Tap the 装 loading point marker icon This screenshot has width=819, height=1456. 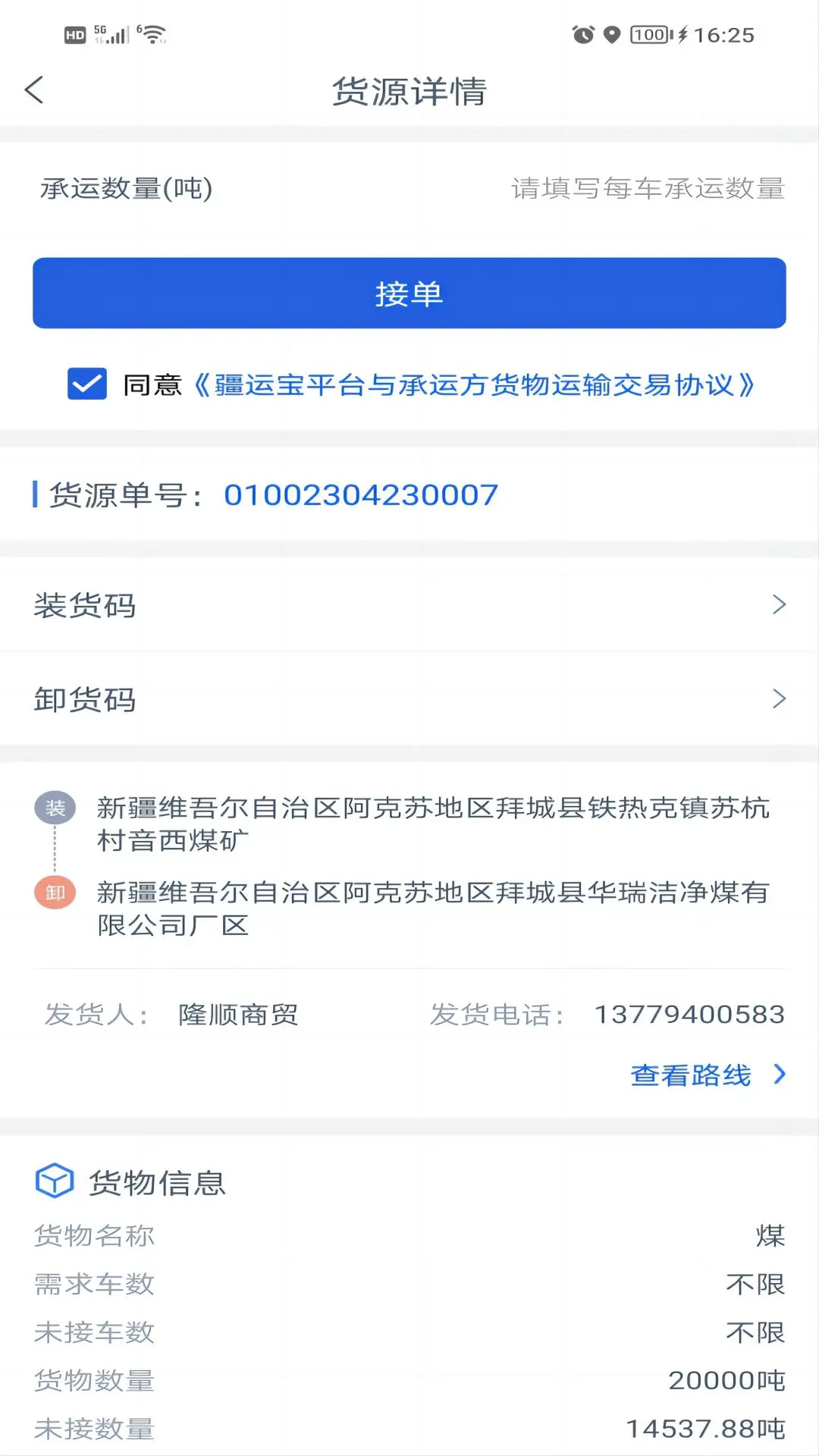(x=55, y=808)
